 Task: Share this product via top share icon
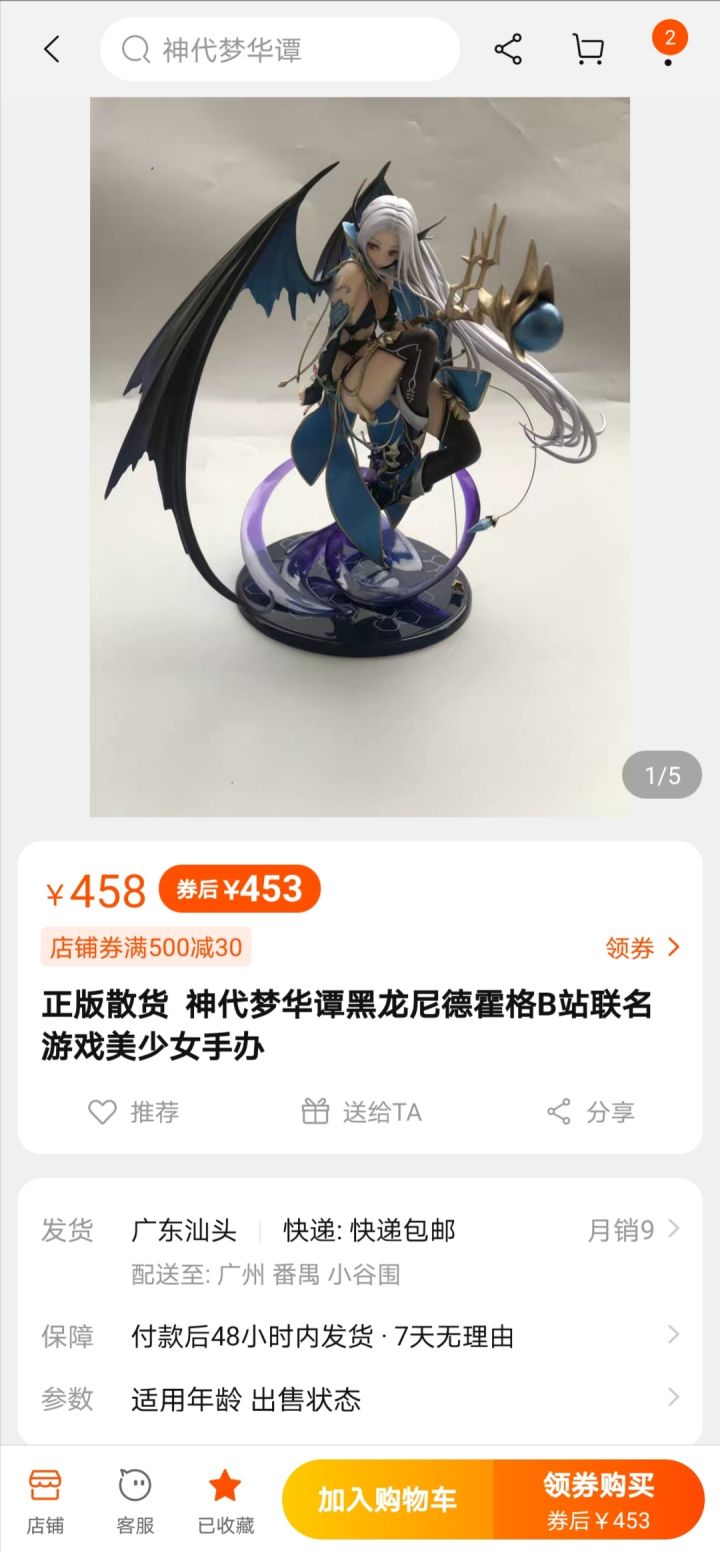(508, 49)
